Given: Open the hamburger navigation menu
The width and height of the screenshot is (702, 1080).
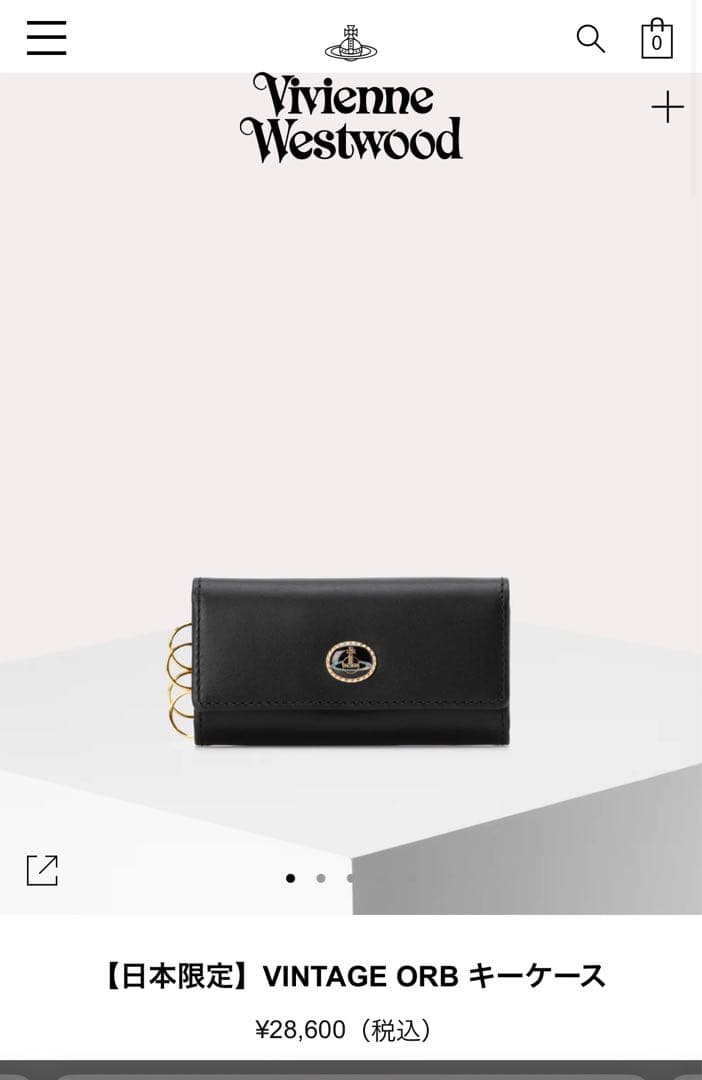Looking at the screenshot, I should click(x=46, y=38).
